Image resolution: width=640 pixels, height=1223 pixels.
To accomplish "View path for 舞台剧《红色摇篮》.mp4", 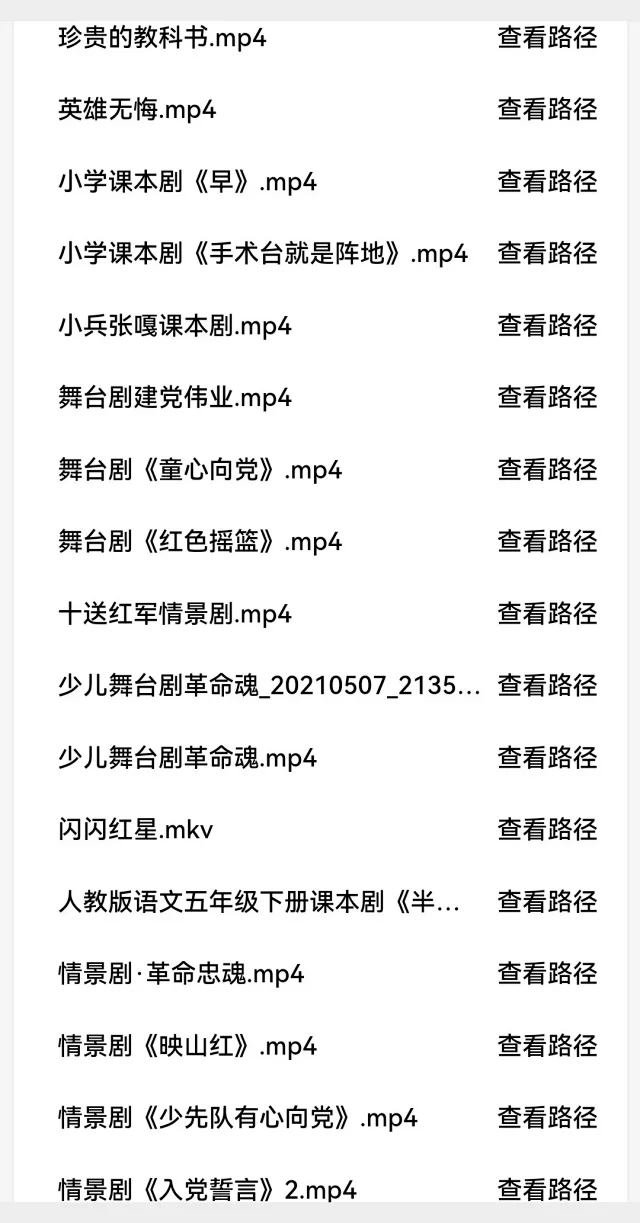I will 547,542.
